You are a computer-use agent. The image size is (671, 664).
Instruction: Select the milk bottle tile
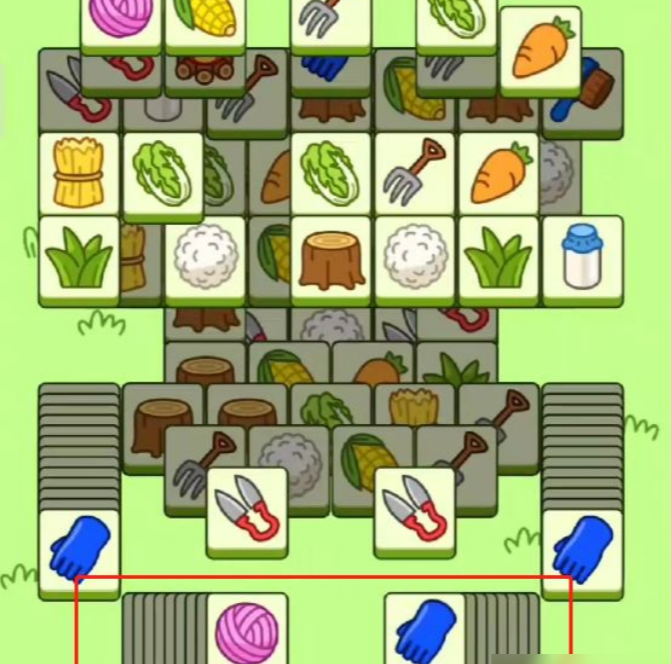[x=582, y=258]
